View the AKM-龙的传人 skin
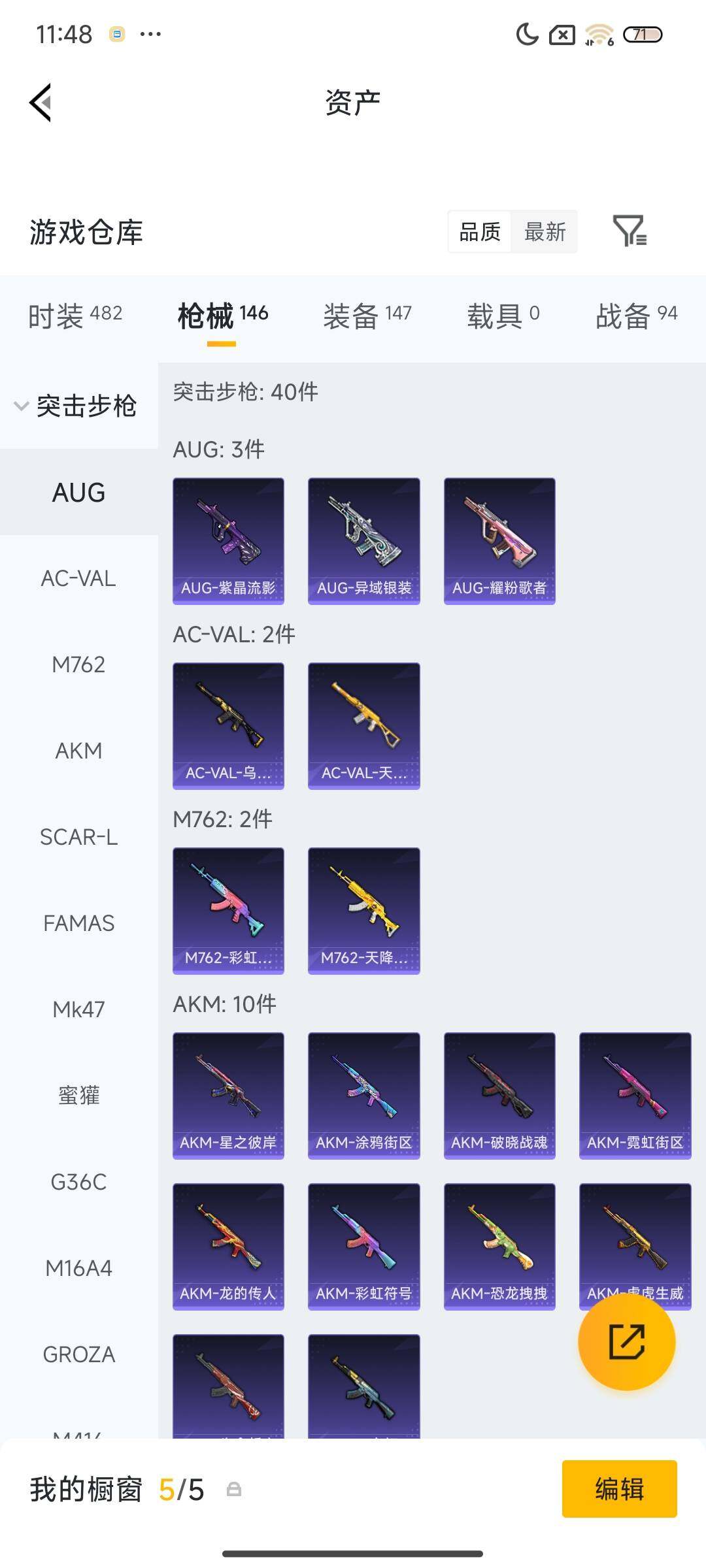The height and width of the screenshot is (1568, 706). pos(228,1247)
